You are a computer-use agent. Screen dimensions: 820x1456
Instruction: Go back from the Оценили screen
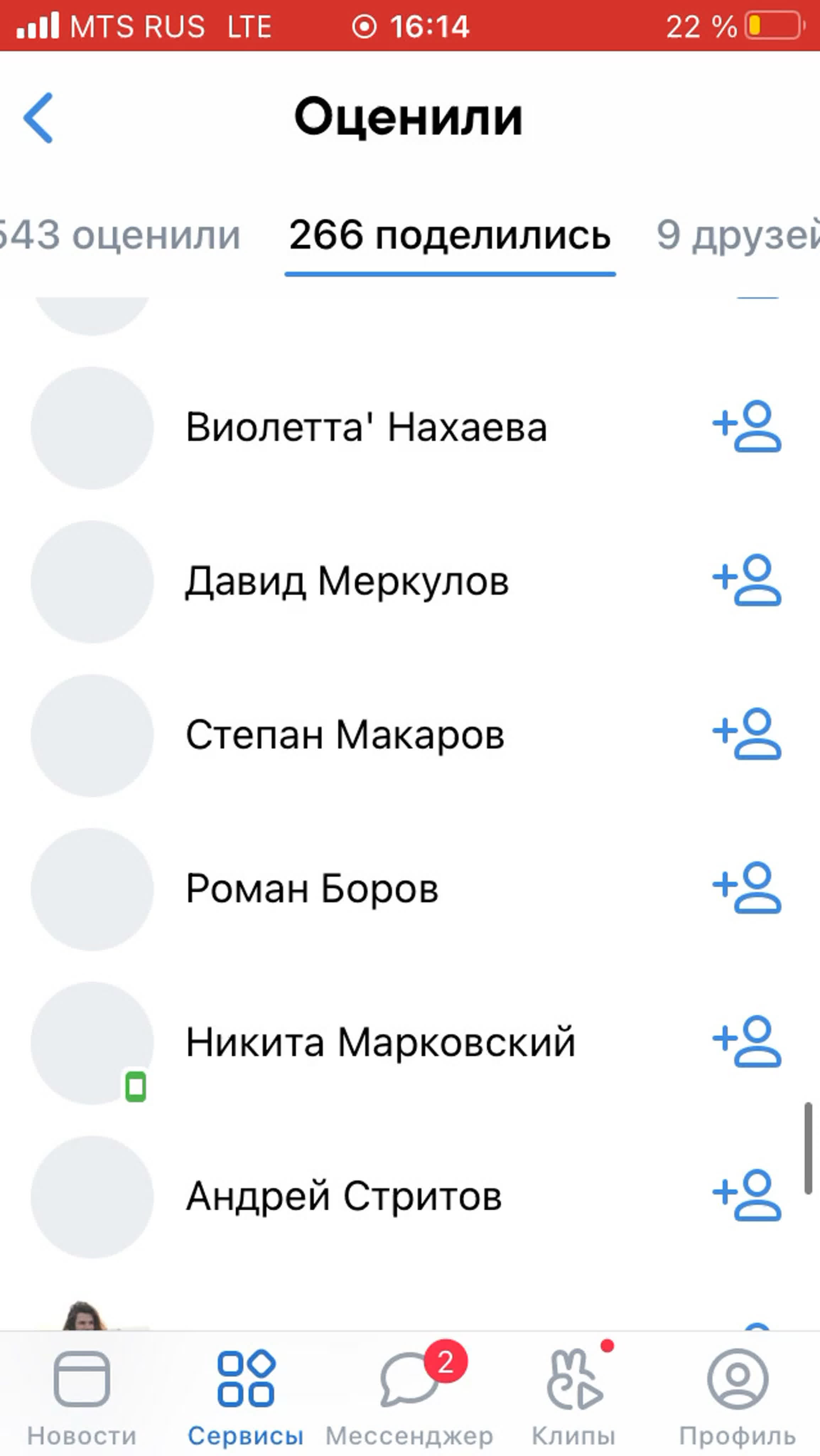(x=38, y=118)
